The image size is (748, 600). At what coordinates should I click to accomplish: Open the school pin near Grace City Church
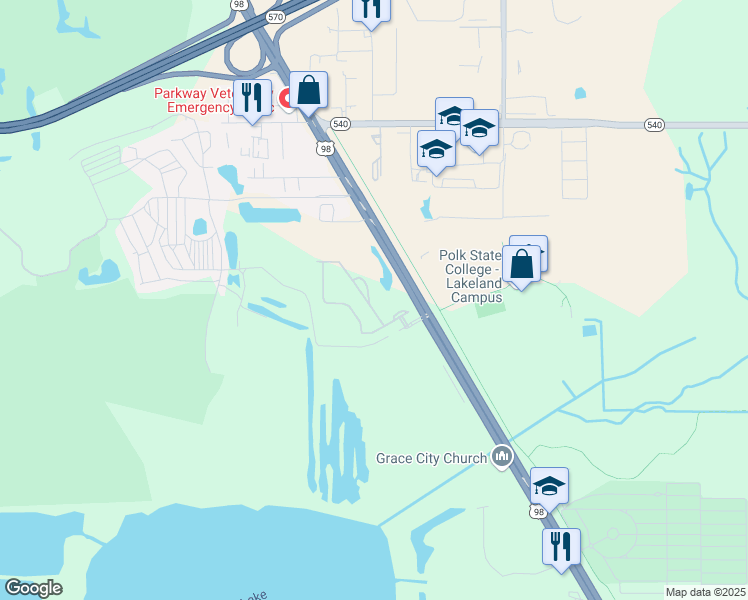(x=549, y=487)
